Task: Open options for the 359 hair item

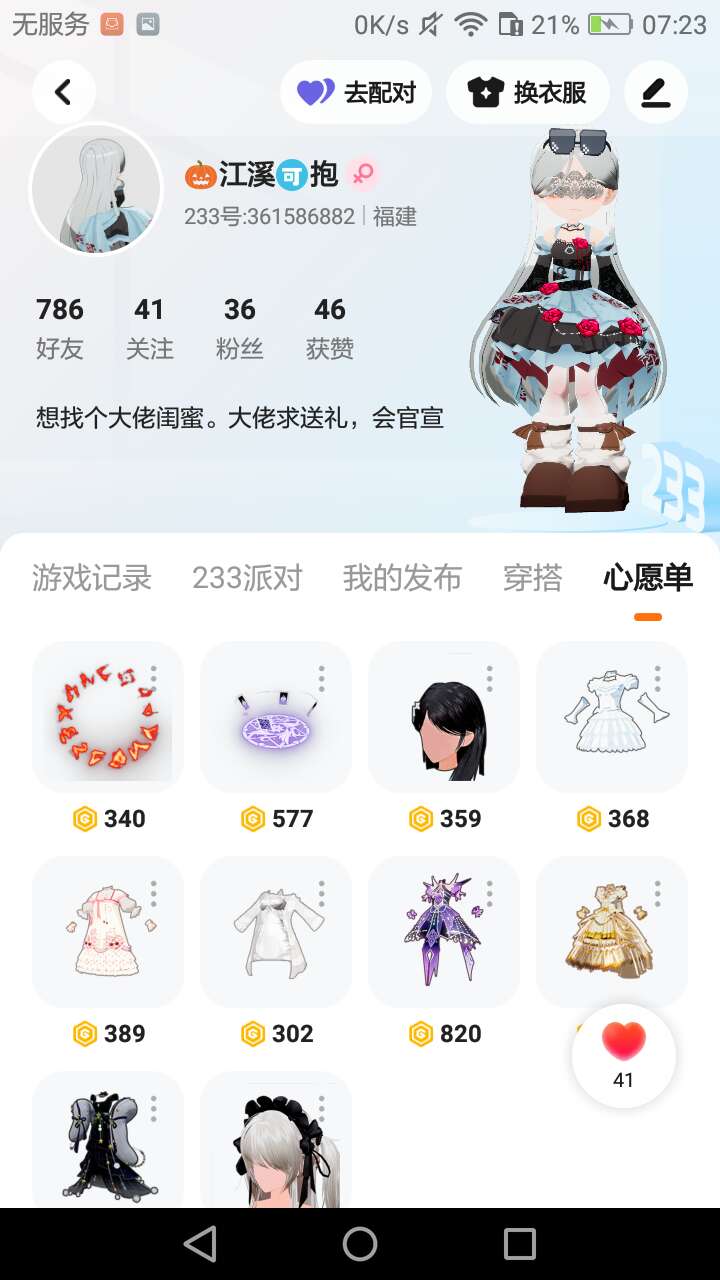Action: click(x=490, y=679)
